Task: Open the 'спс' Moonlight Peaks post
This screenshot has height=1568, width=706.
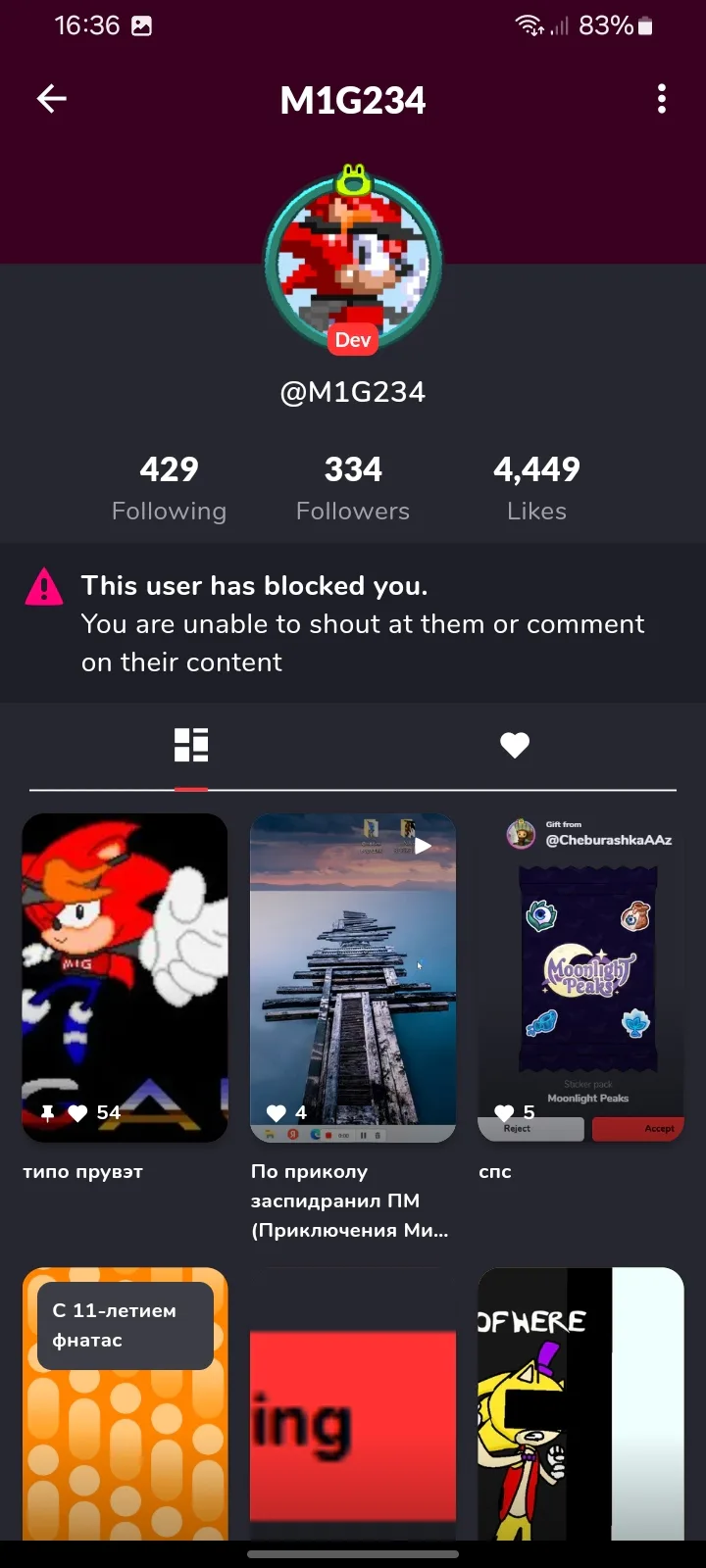Action: click(580, 978)
